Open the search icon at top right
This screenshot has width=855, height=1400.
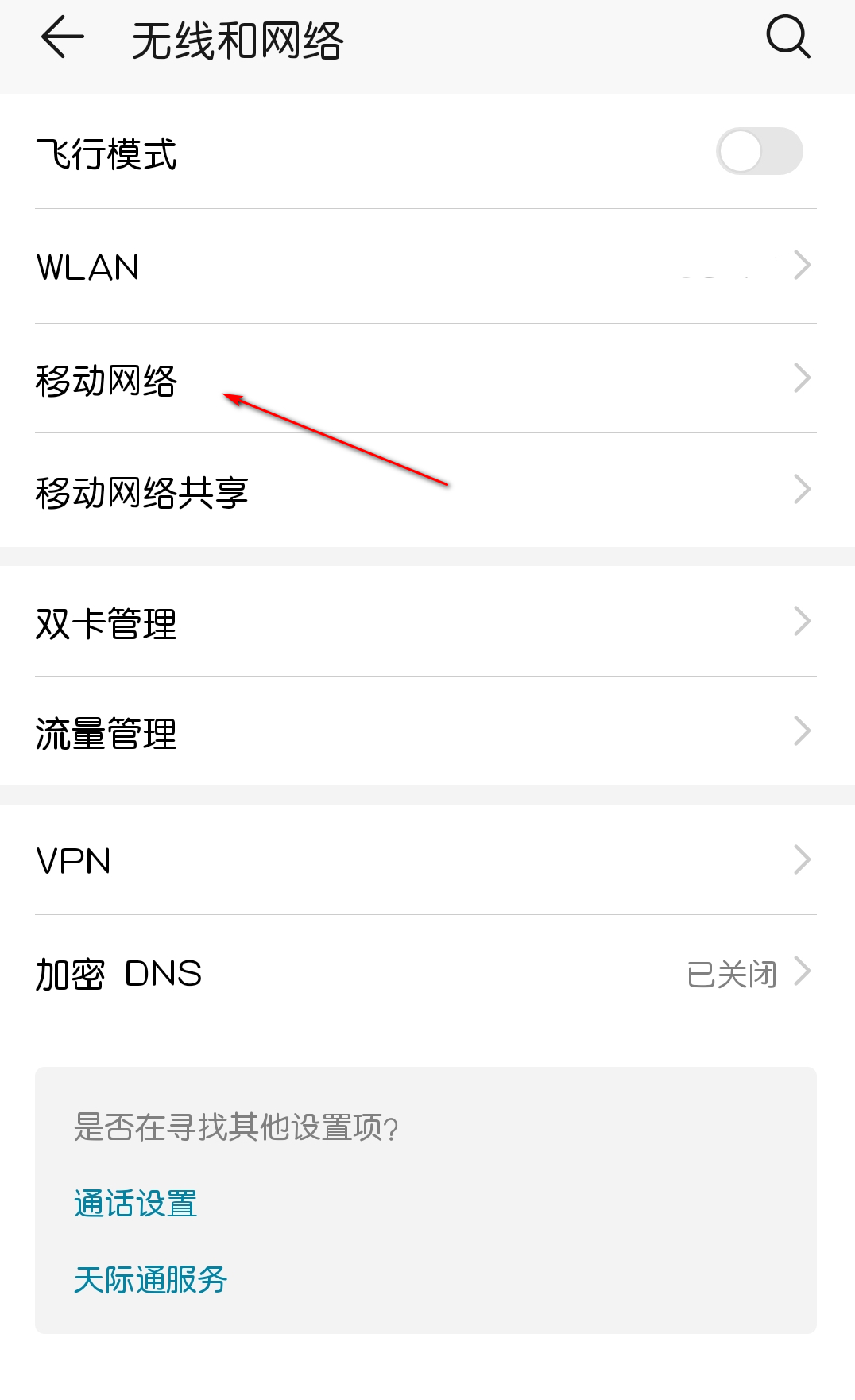787,38
